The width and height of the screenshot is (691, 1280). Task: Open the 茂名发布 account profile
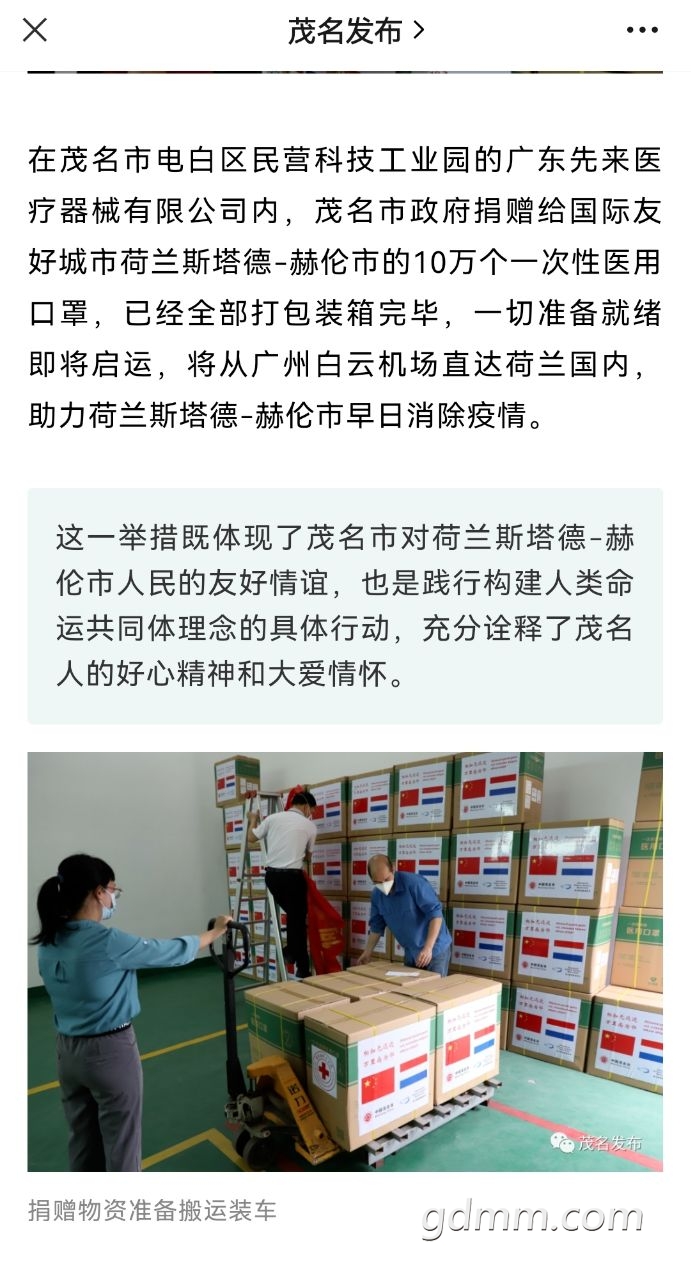356,31
